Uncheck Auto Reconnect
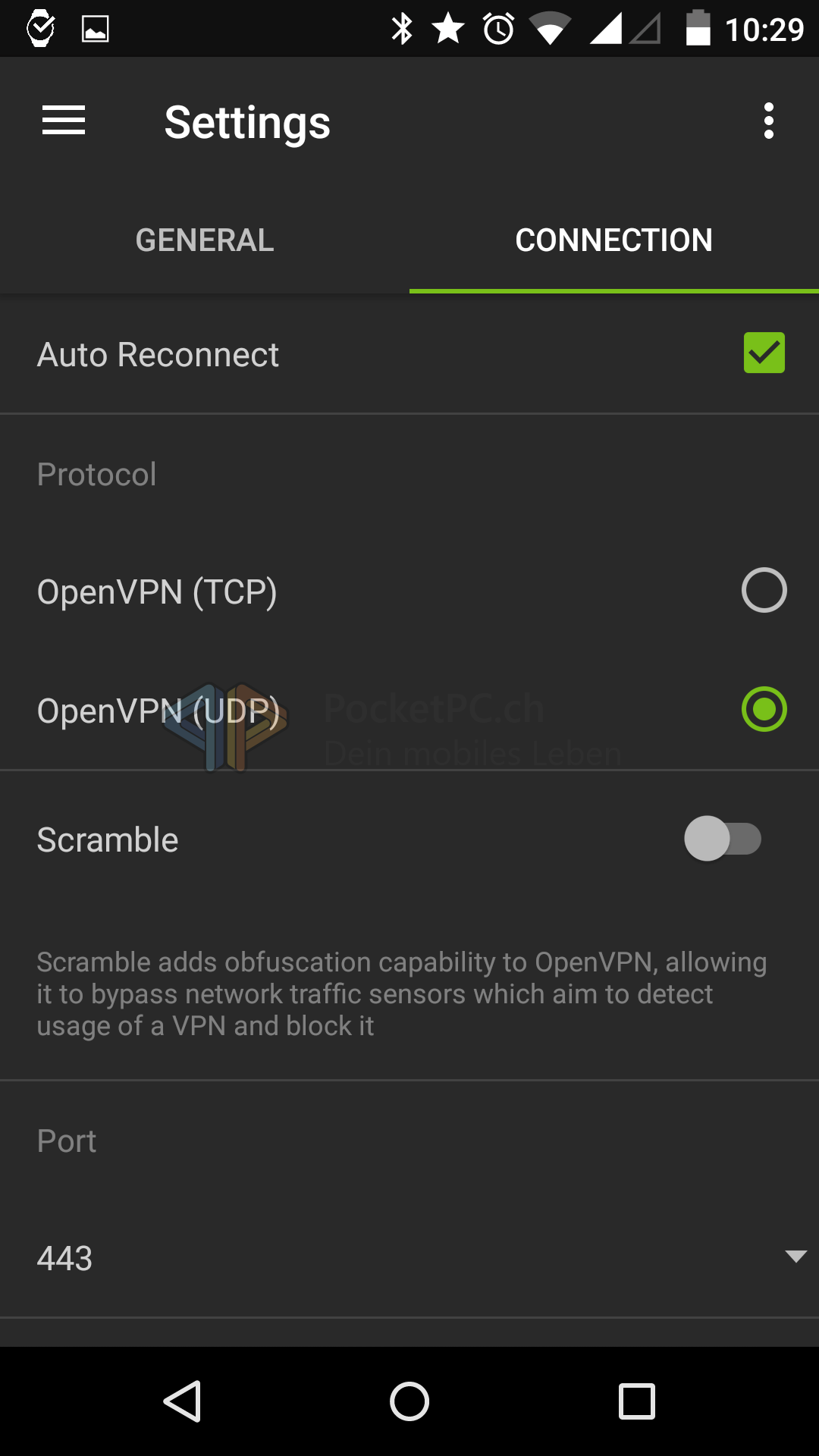 pyautogui.click(x=764, y=353)
